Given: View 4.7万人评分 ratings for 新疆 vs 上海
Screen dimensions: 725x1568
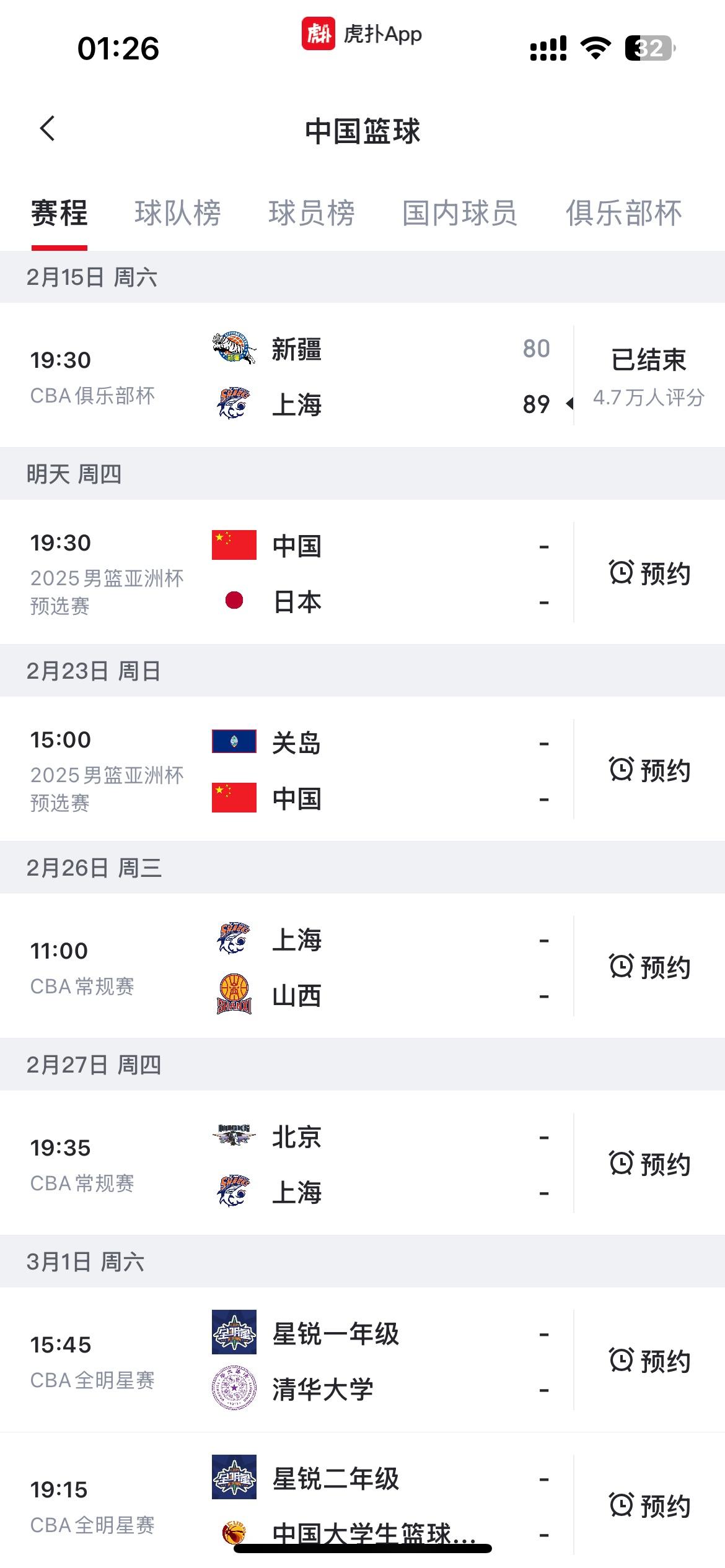Looking at the screenshot, I should (x=649, y=398).
